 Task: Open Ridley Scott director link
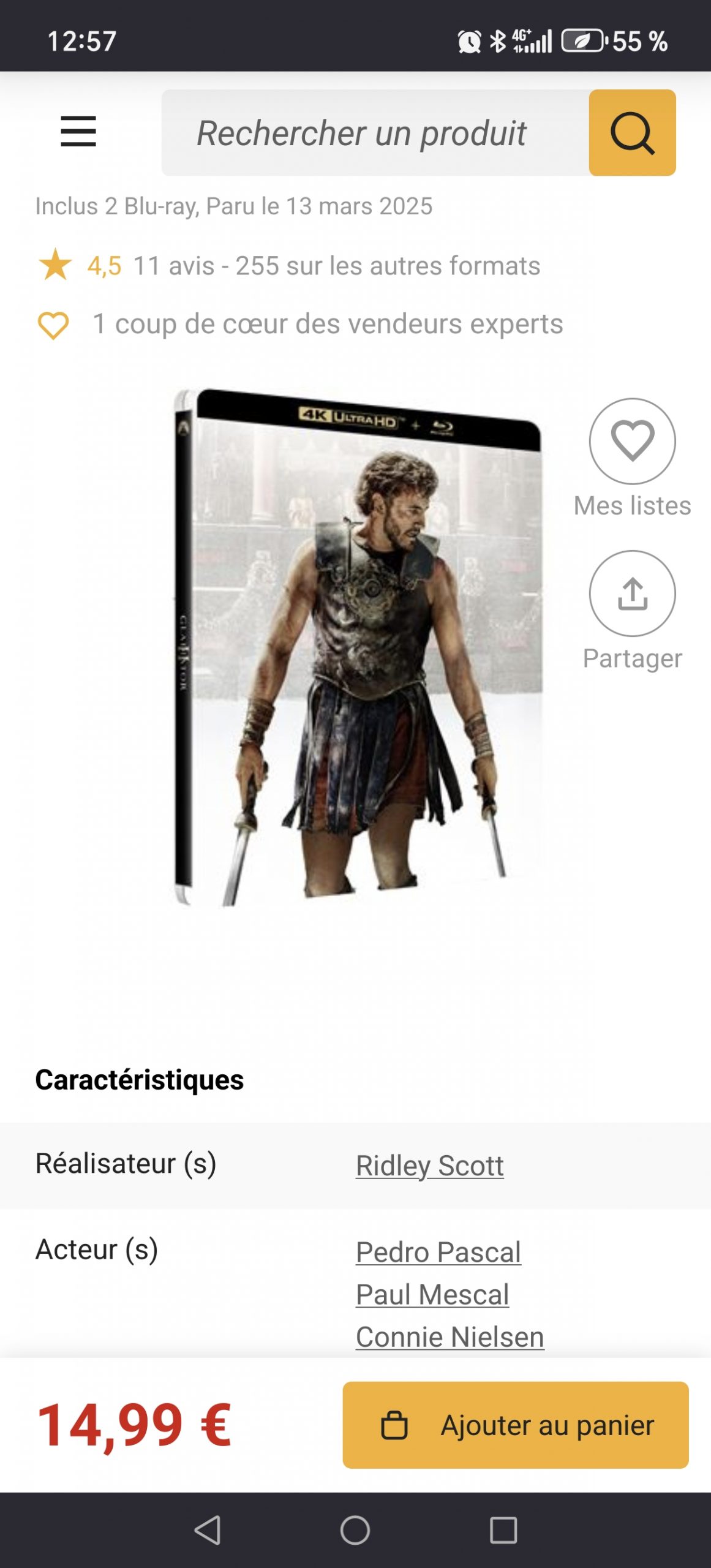(430, 1166)
